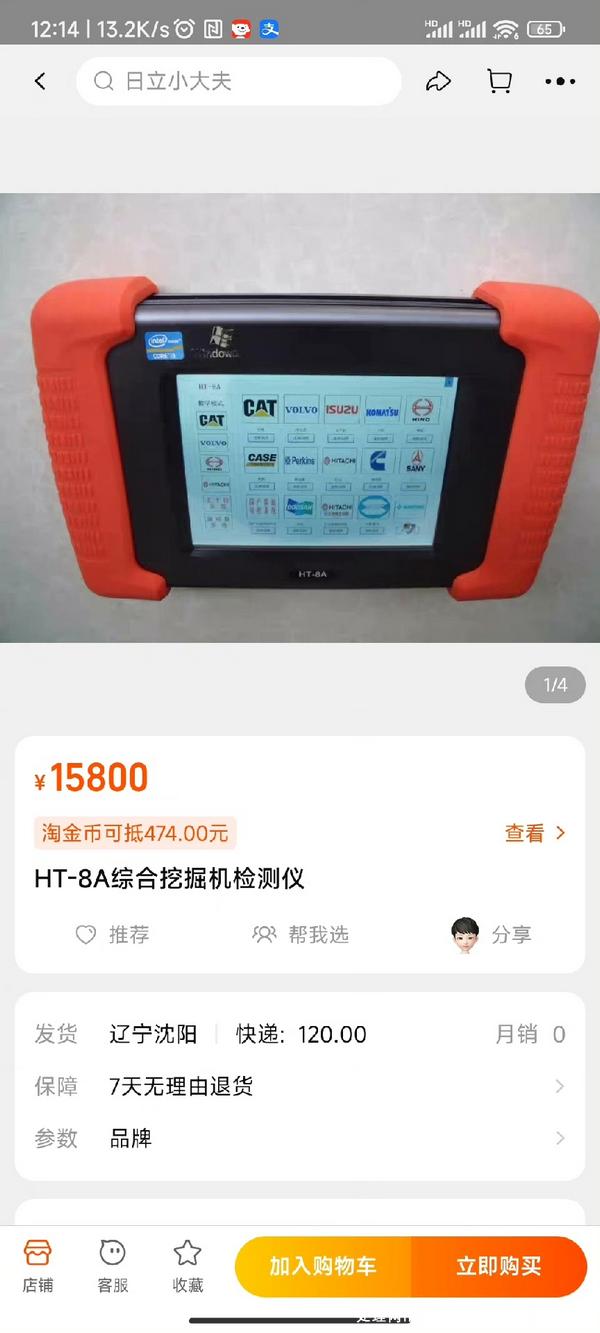Go back using the top-left arrow
Viewport: 600px width, 1333px height.
(x=40, y=82)
